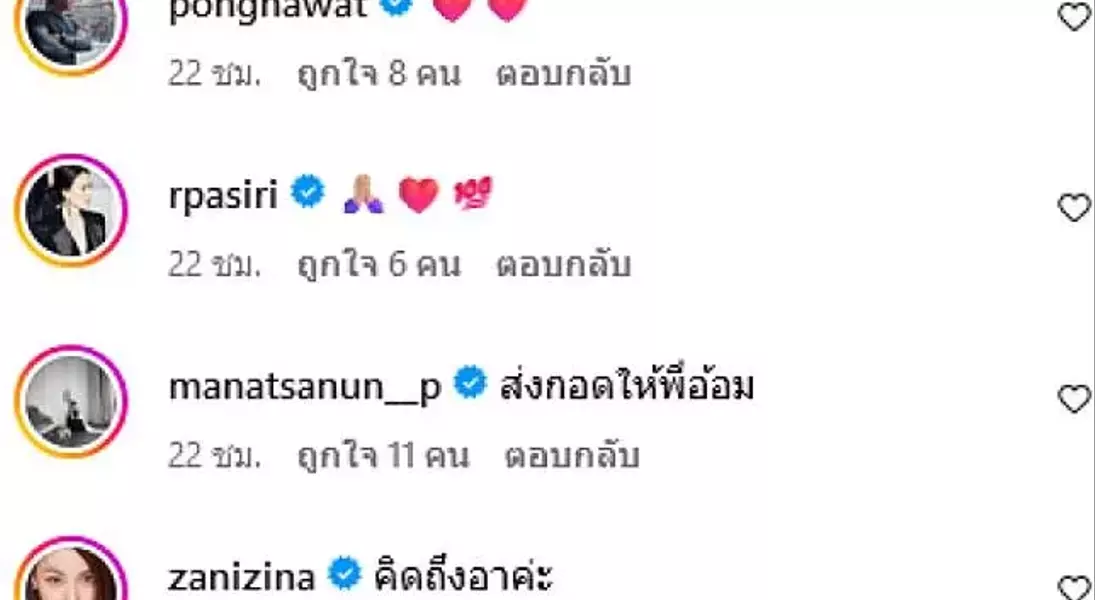Screen dimensions: 1095x600
Task: Open the username rpasiri
Action: point(223,194)
